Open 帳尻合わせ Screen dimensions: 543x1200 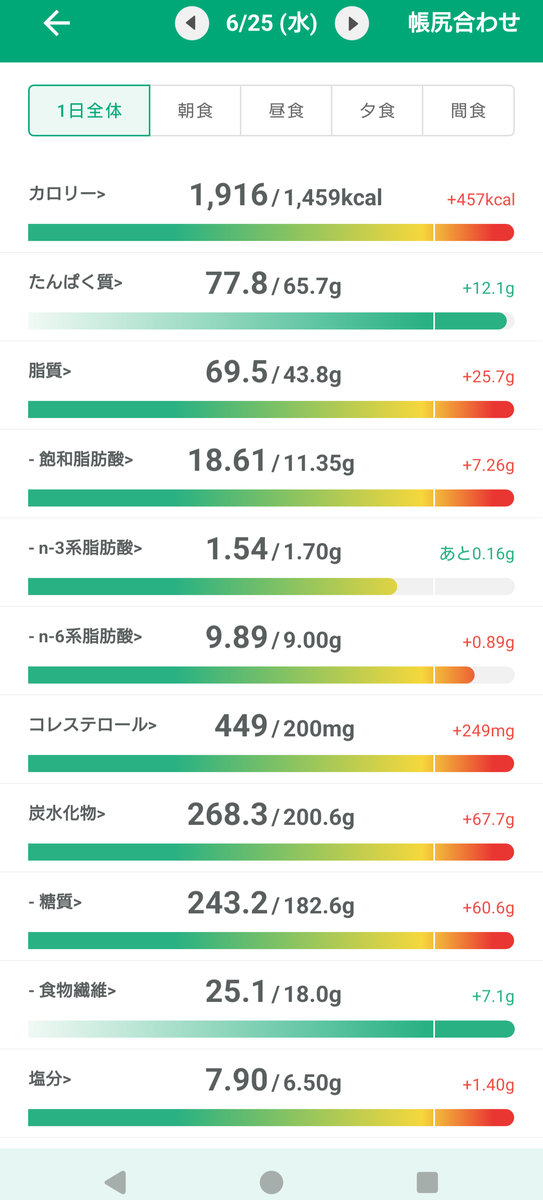[464, 23]
